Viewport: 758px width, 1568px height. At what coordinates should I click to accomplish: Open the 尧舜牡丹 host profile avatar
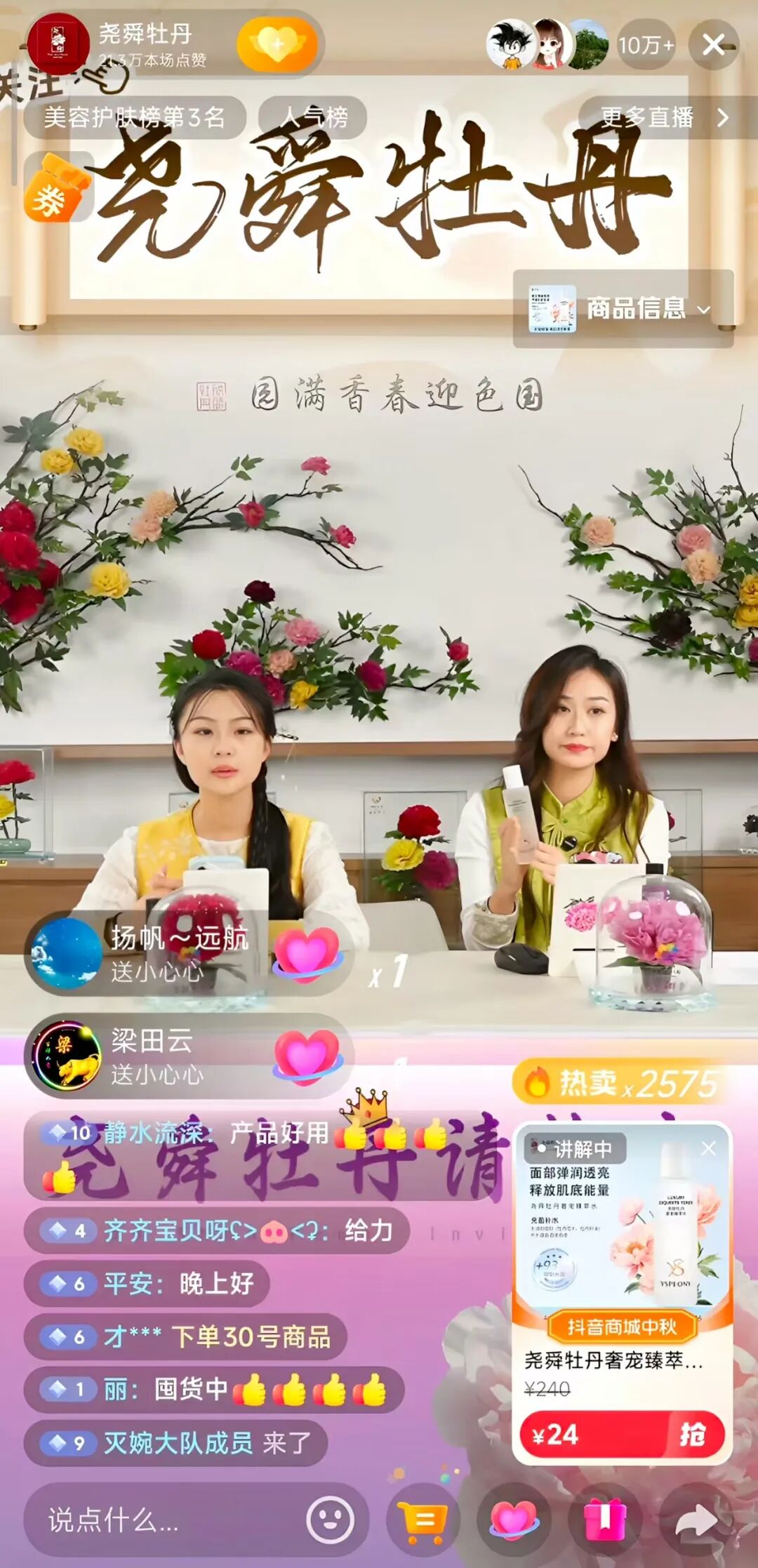[x=58, y=44]
